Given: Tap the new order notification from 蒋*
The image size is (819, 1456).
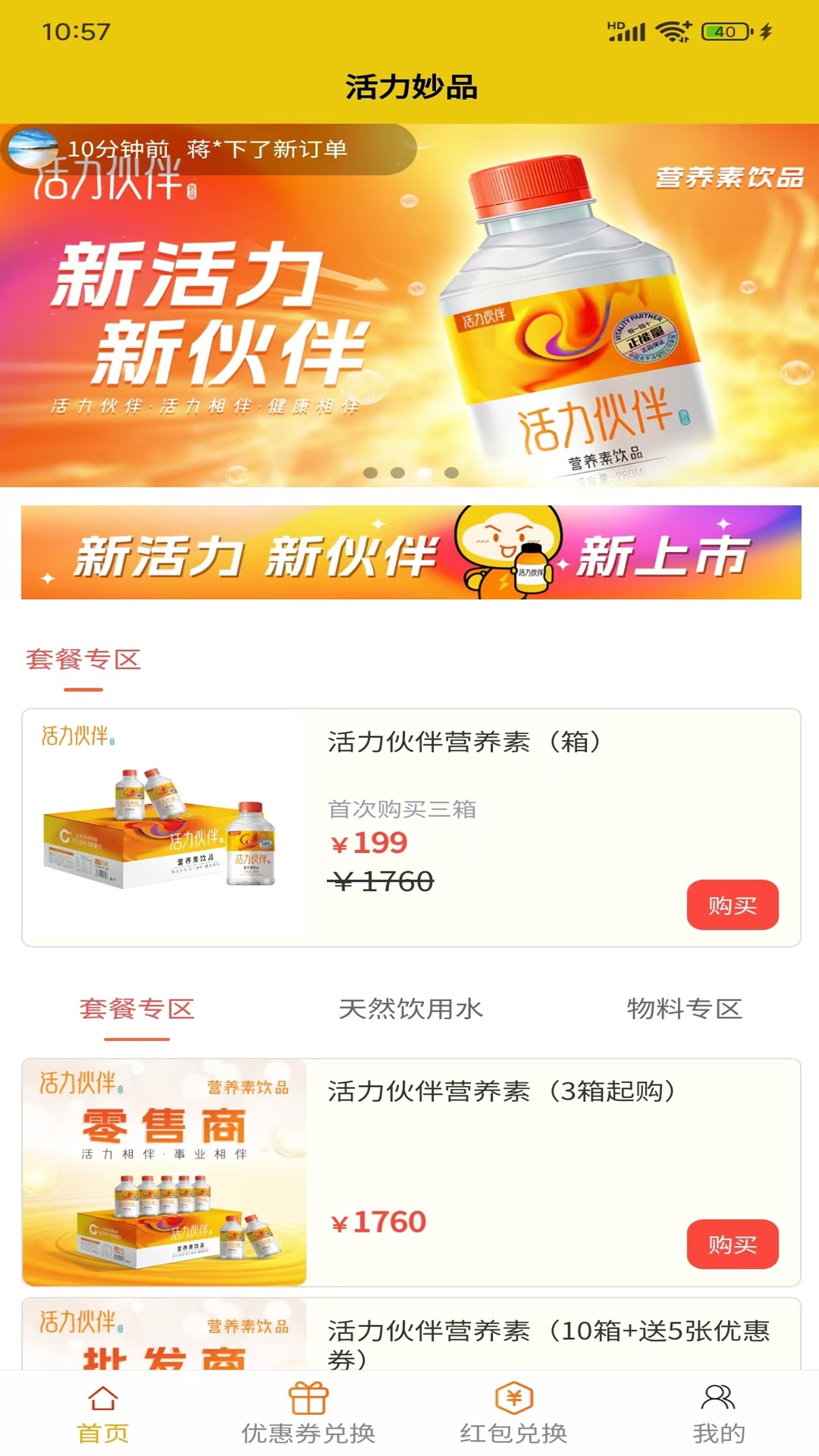Looking at the screenshot, I should (x=209, y=149).
